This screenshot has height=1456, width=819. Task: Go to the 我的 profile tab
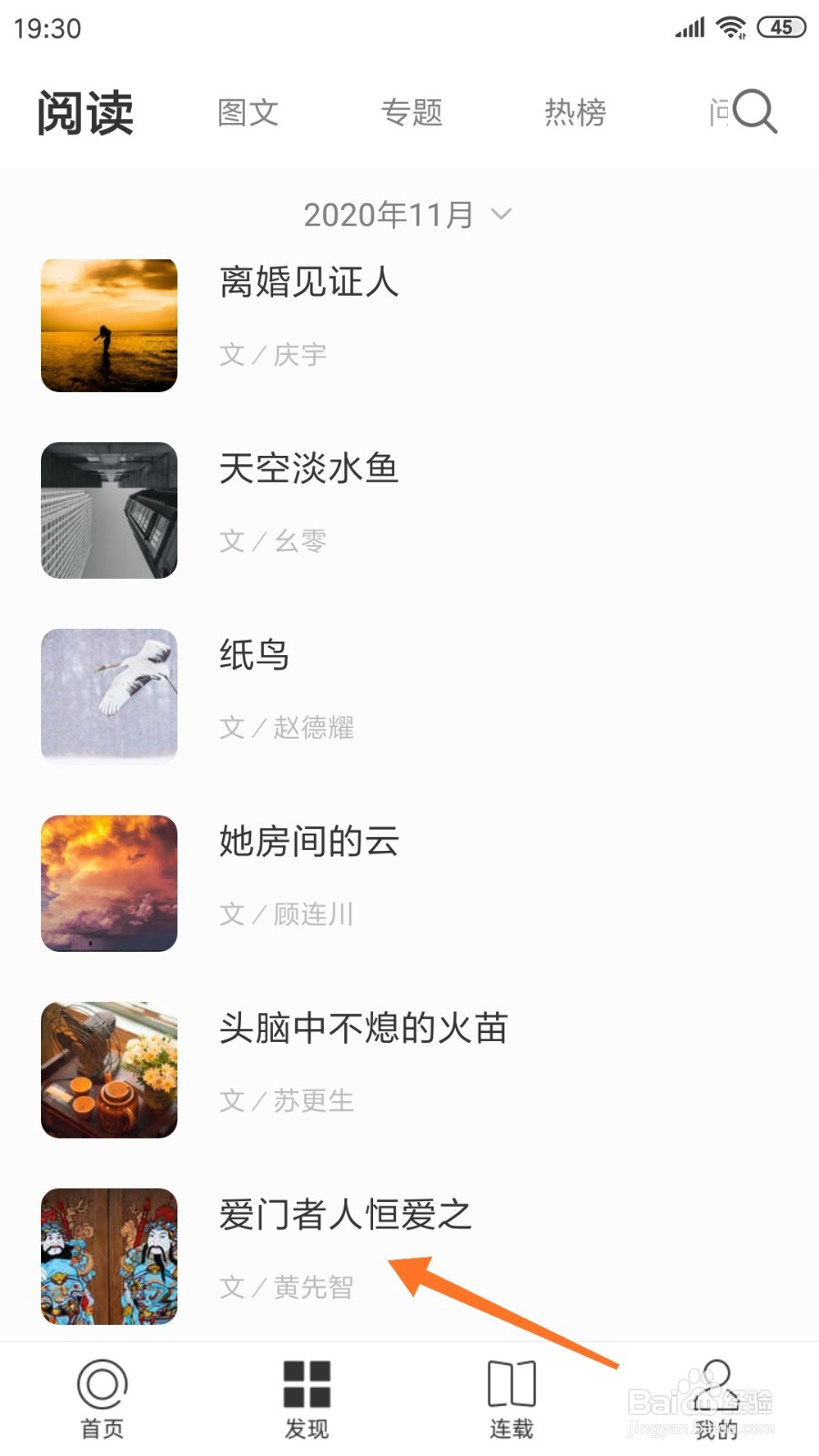click(716, 1399)
